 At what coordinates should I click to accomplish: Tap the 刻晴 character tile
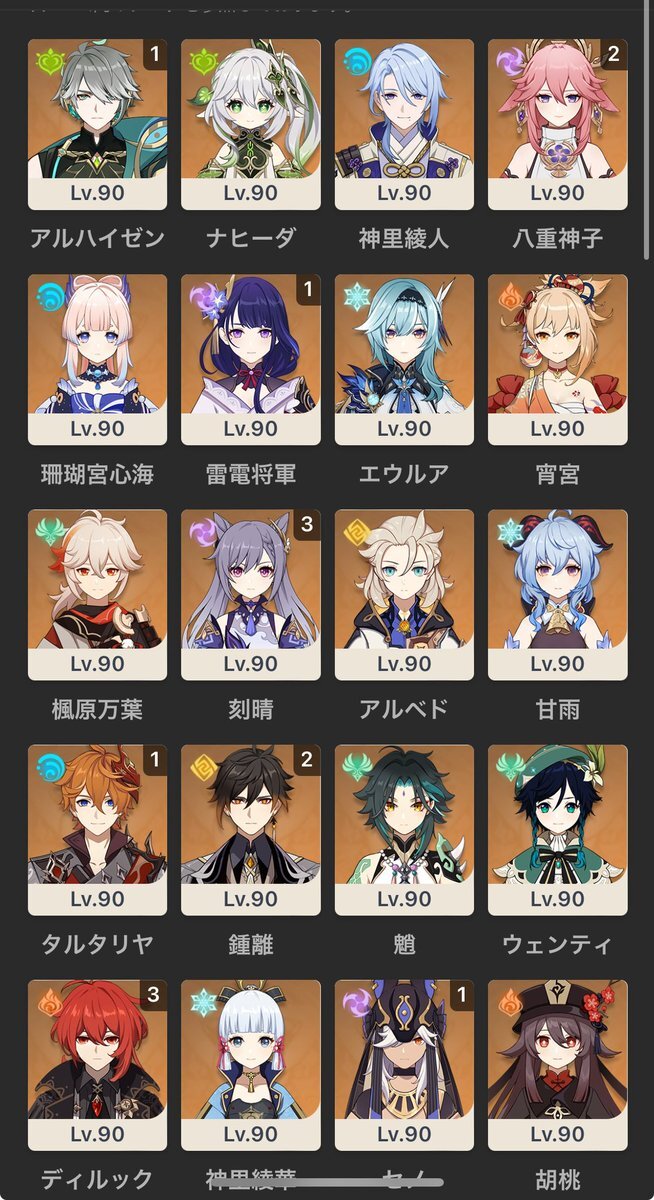(250, 595)
